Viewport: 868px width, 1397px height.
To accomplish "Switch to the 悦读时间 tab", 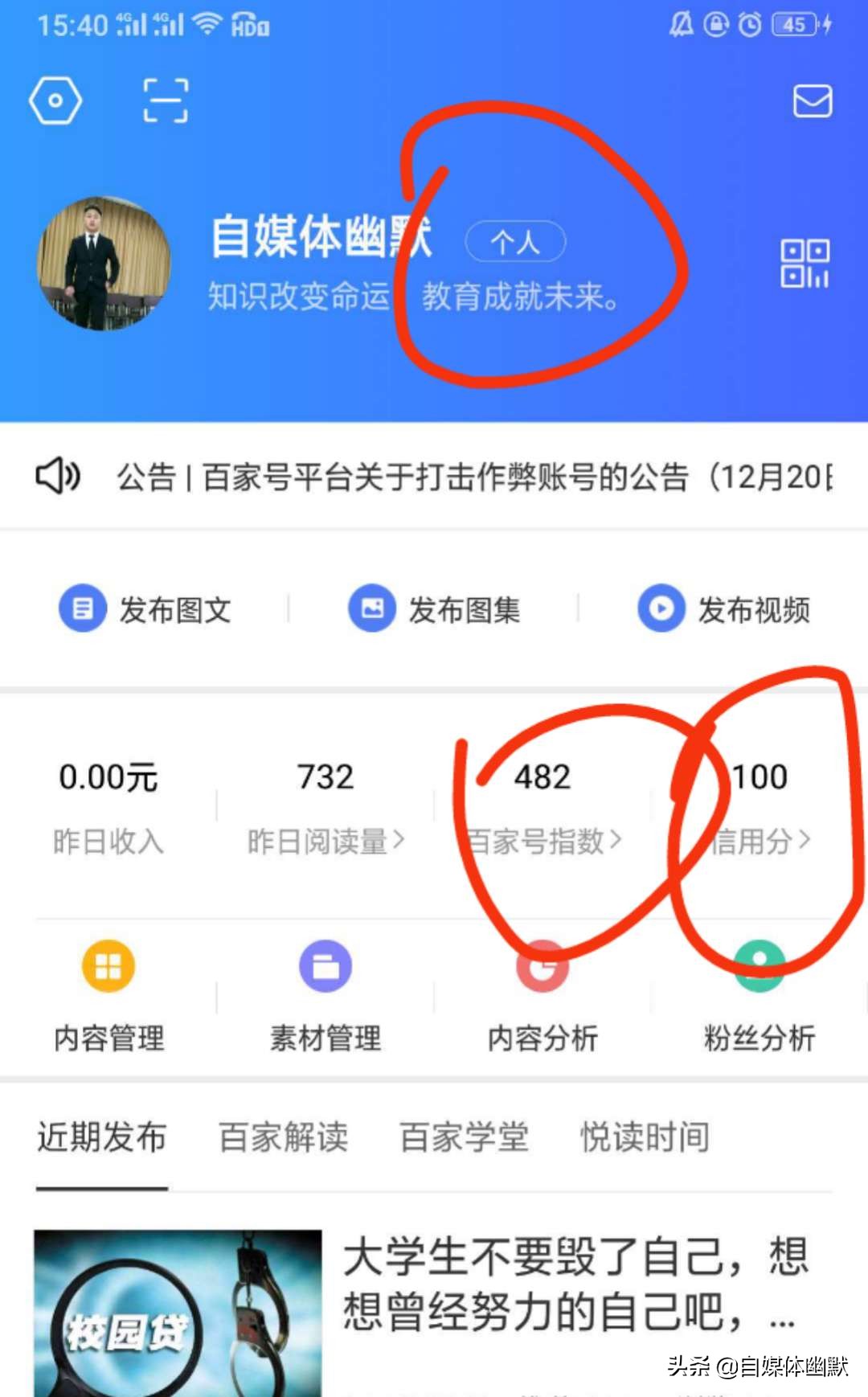I will tap(643, 1136).
